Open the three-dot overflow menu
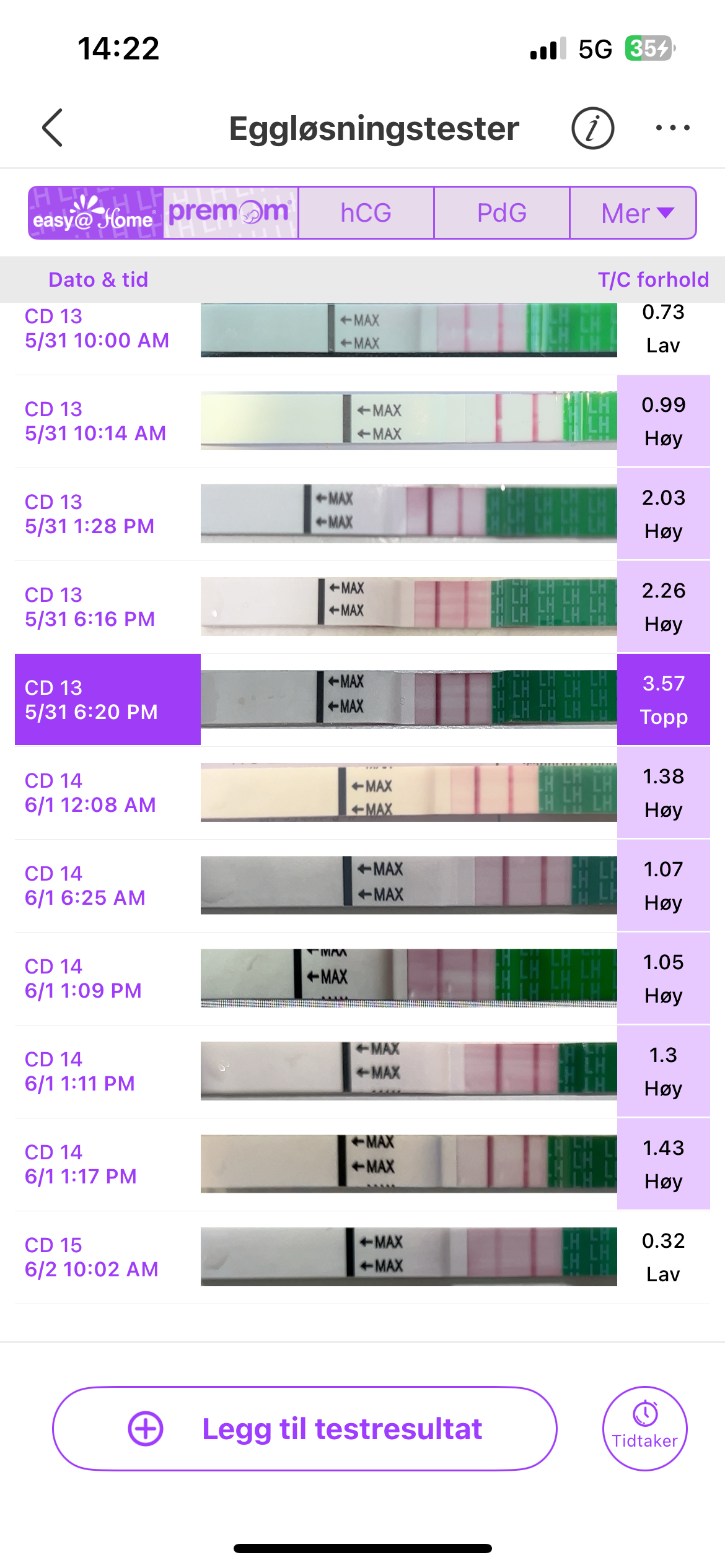Screen dimensions: 725x1568 click(672, 128)
